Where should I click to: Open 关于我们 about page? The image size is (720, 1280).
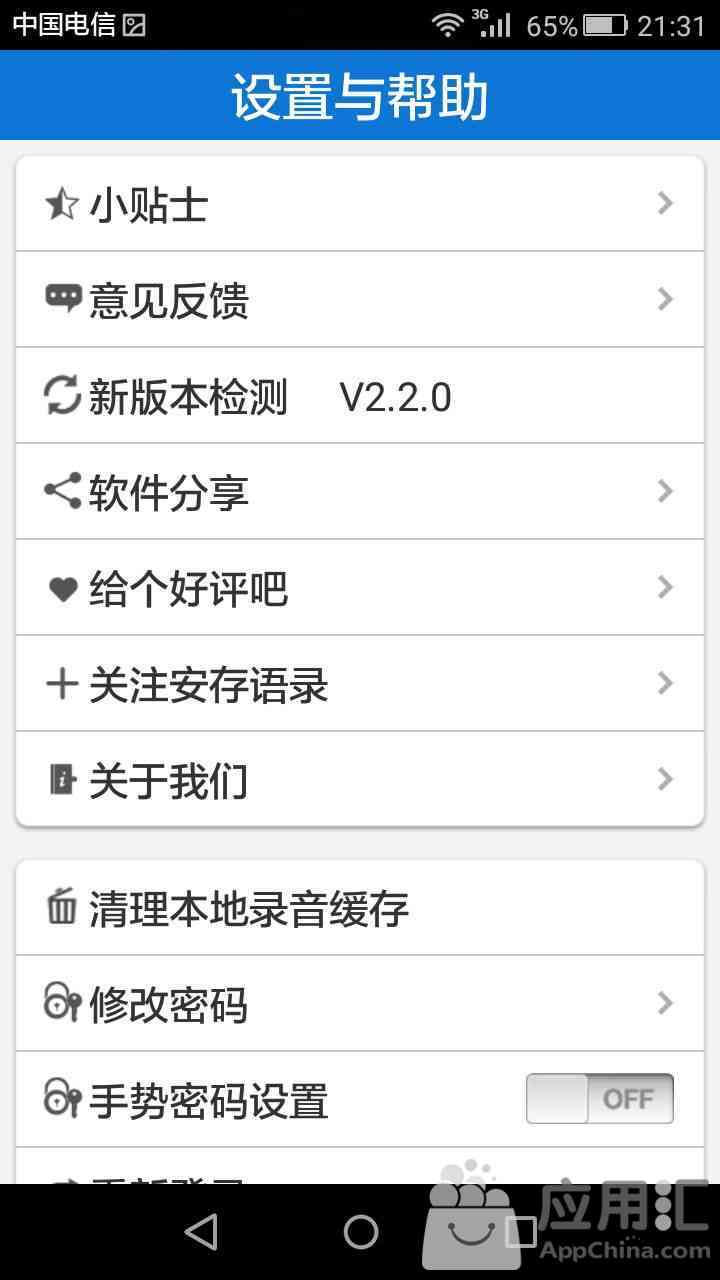(360, 779)
